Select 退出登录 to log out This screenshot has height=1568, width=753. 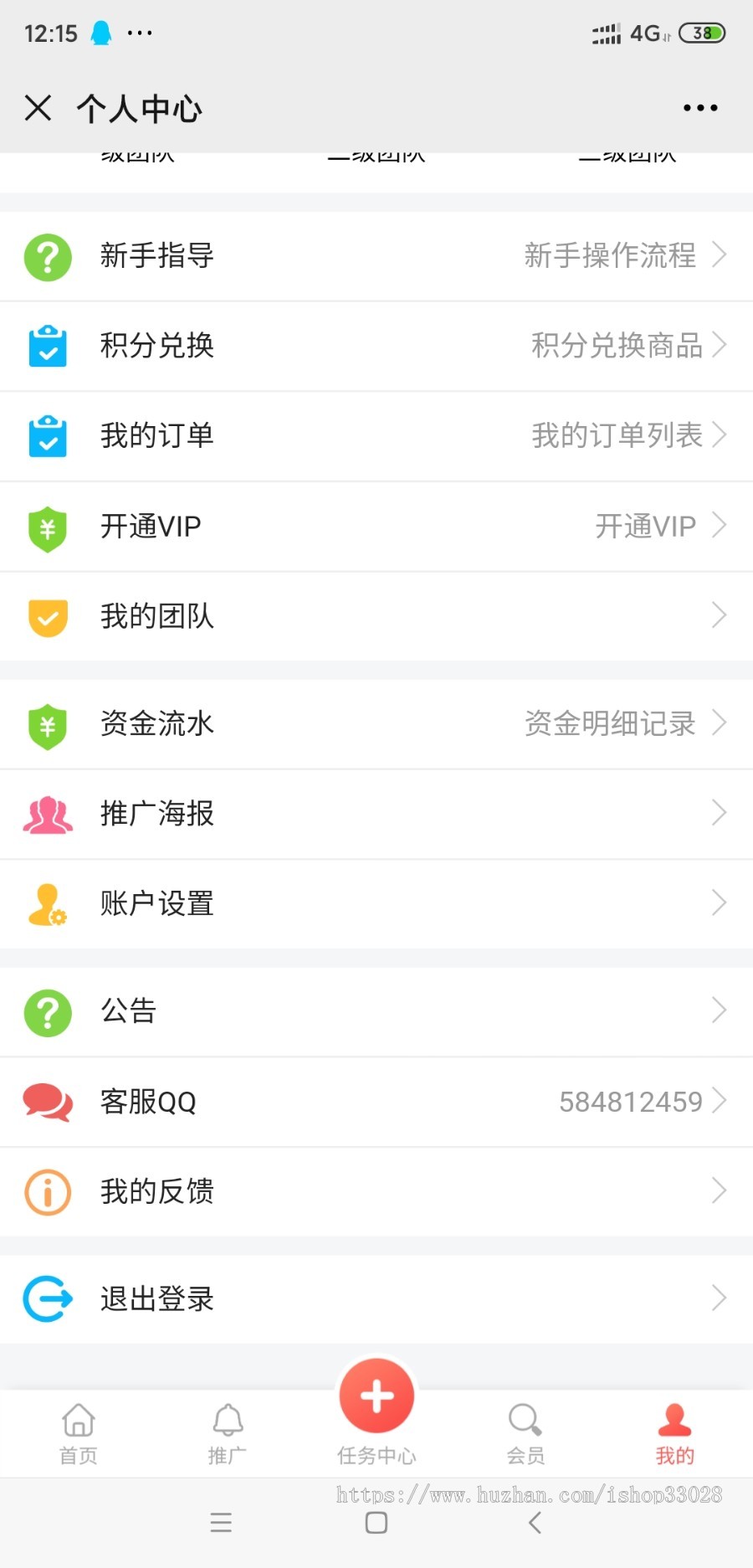[x=376, y=1298]
